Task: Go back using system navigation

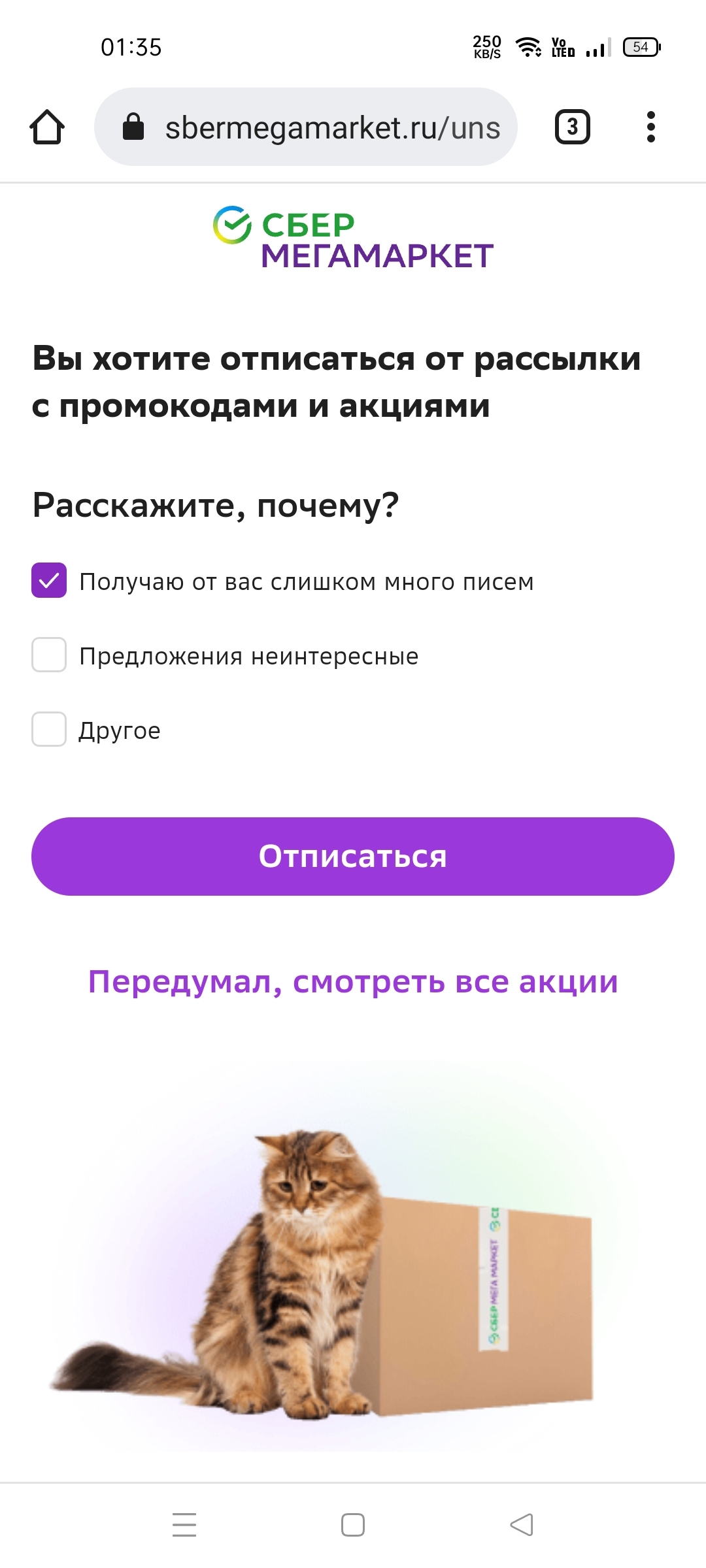Action: 521,1525
